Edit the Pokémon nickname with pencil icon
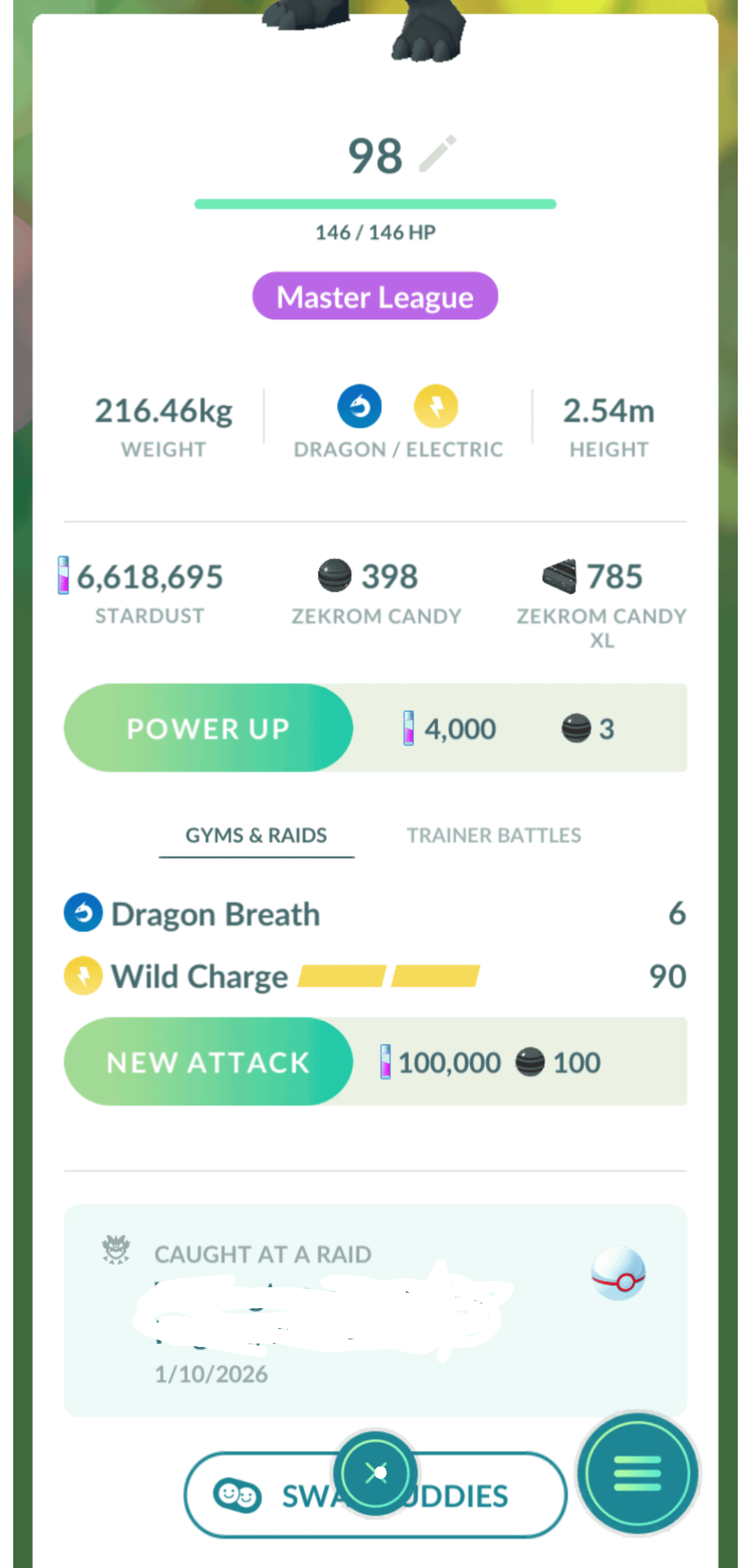This screenshot has width=751, height=1568. [x=438, y=154]
